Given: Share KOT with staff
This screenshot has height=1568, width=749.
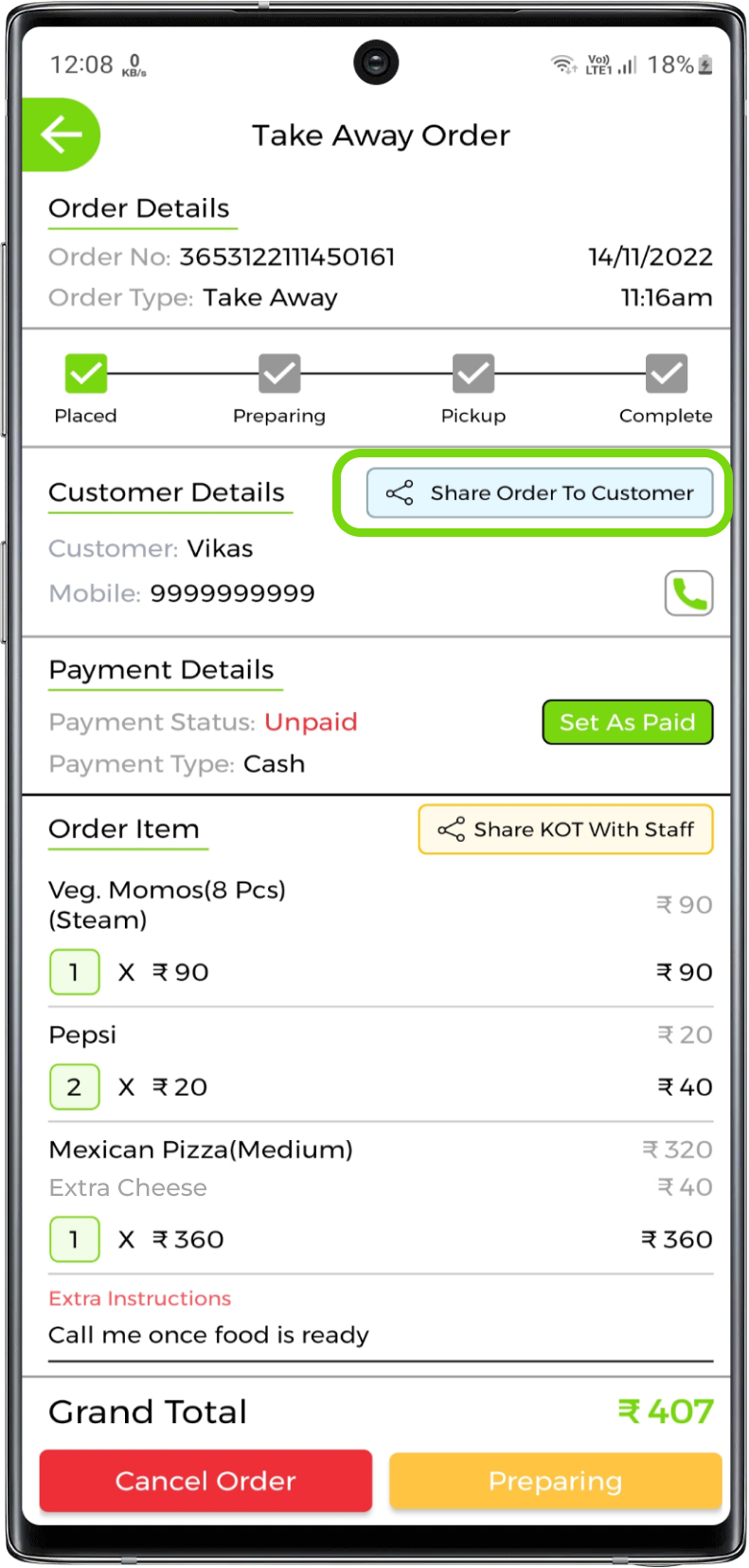Looking at the screenshot, I should 565,829.
